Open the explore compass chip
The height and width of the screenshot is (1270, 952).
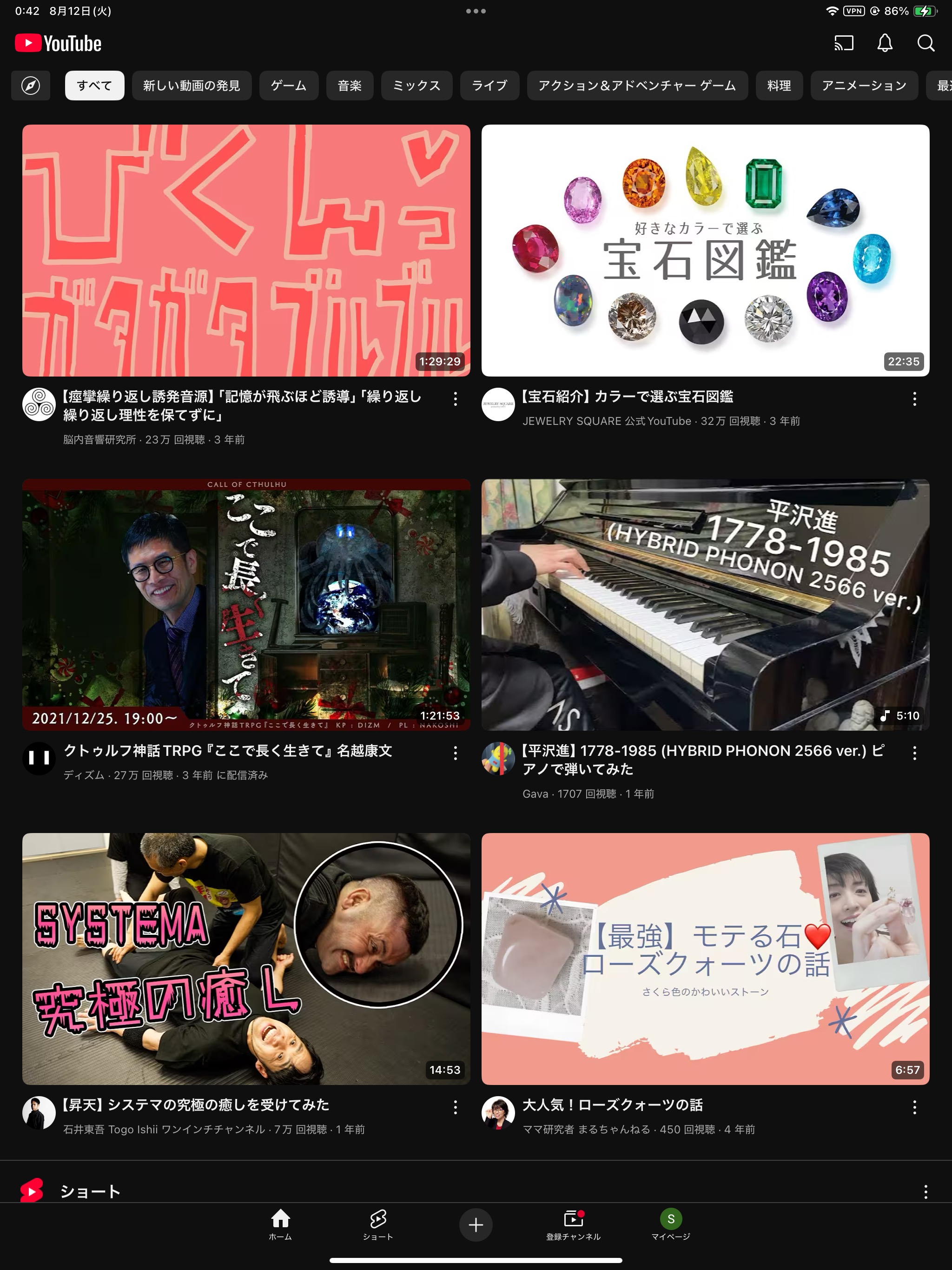[30, 86]
